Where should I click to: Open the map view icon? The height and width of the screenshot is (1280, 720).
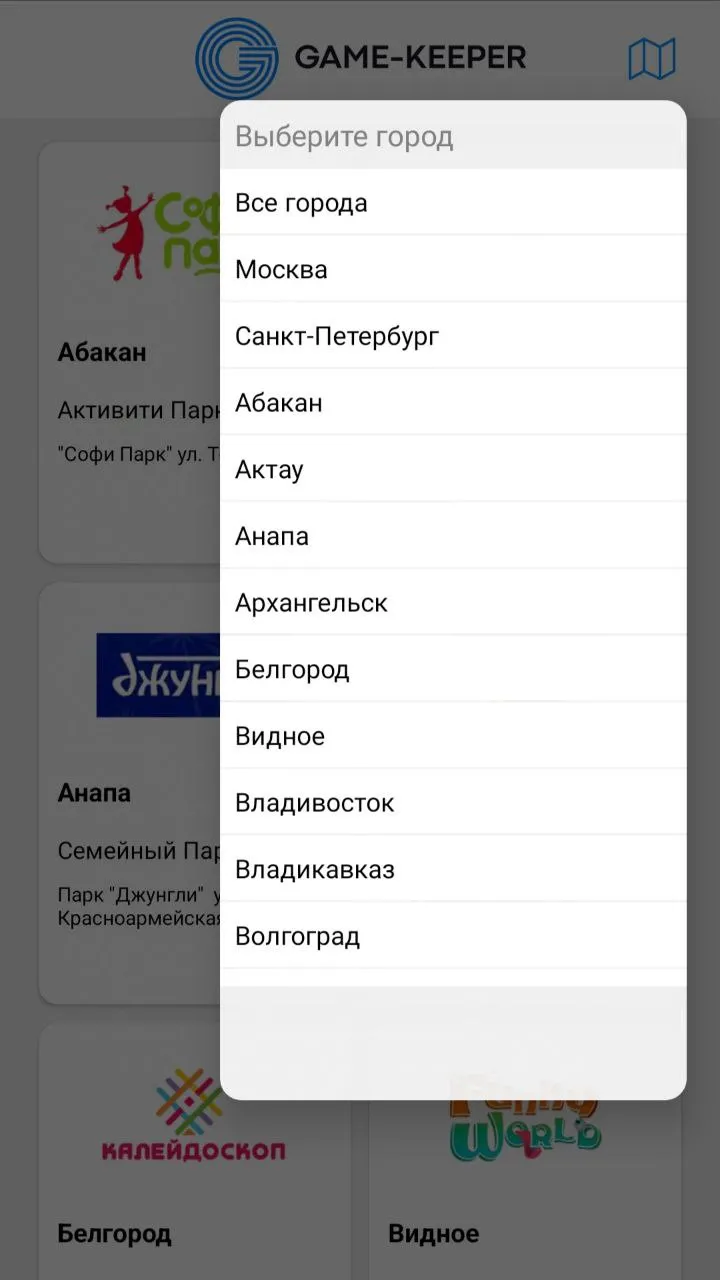[x=652, y=59]
